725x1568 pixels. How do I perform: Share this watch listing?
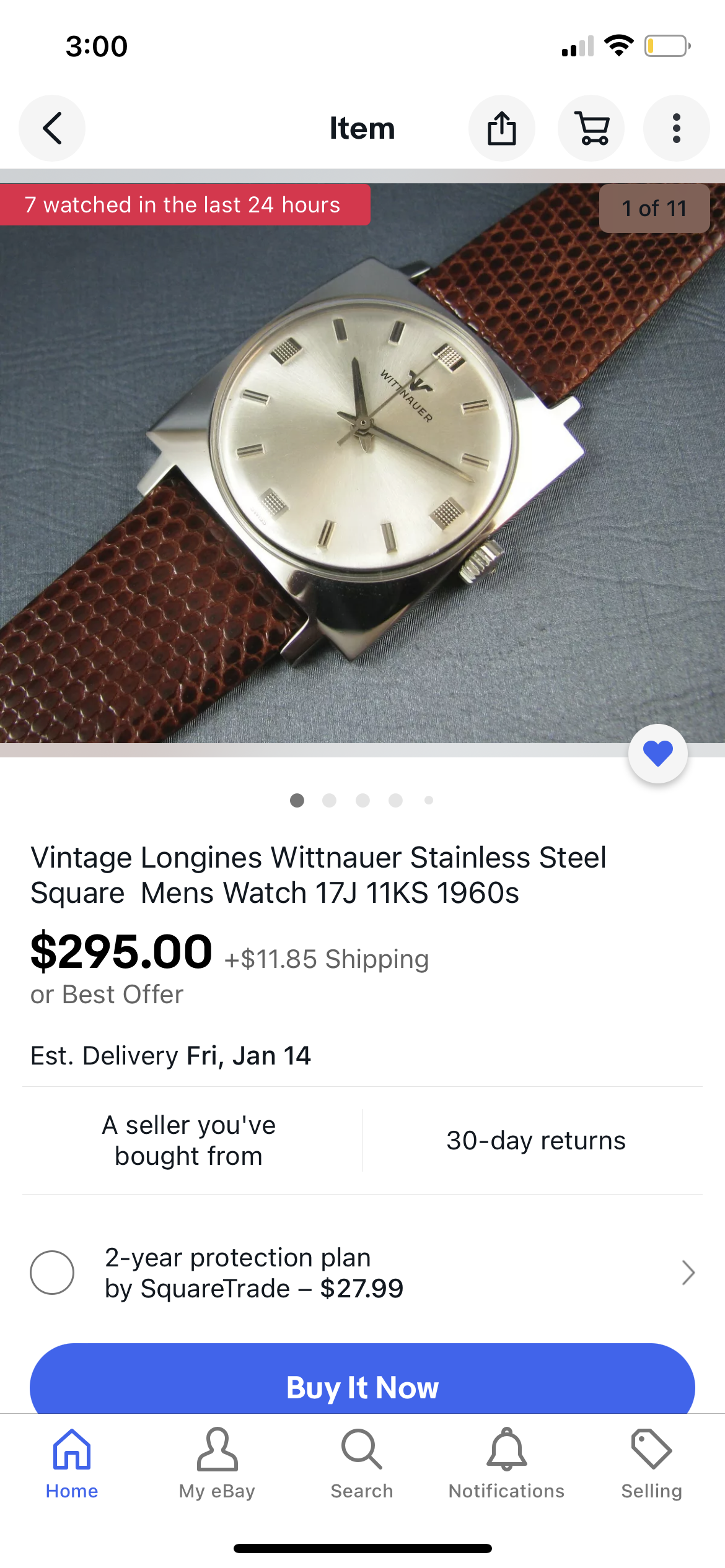point(501,128)
